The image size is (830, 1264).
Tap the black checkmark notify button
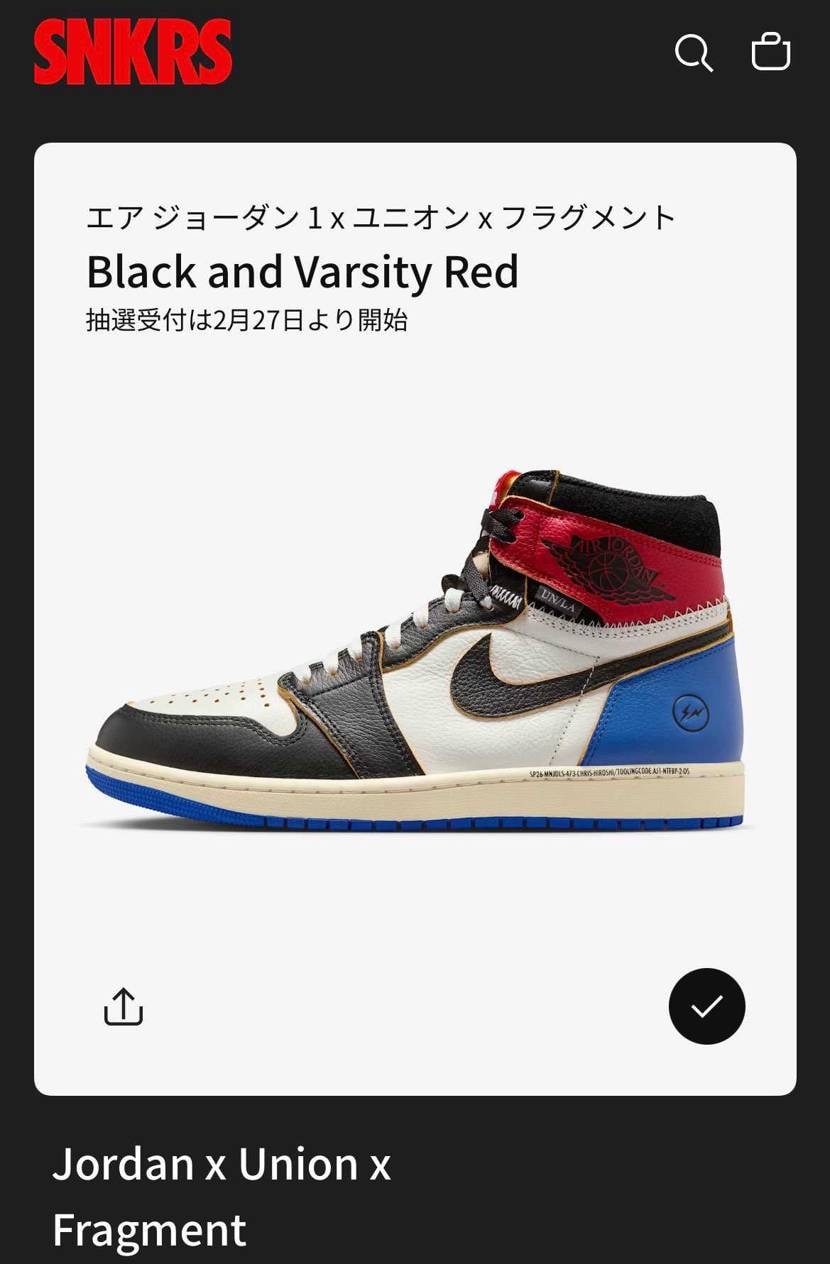pos(707,1006)
